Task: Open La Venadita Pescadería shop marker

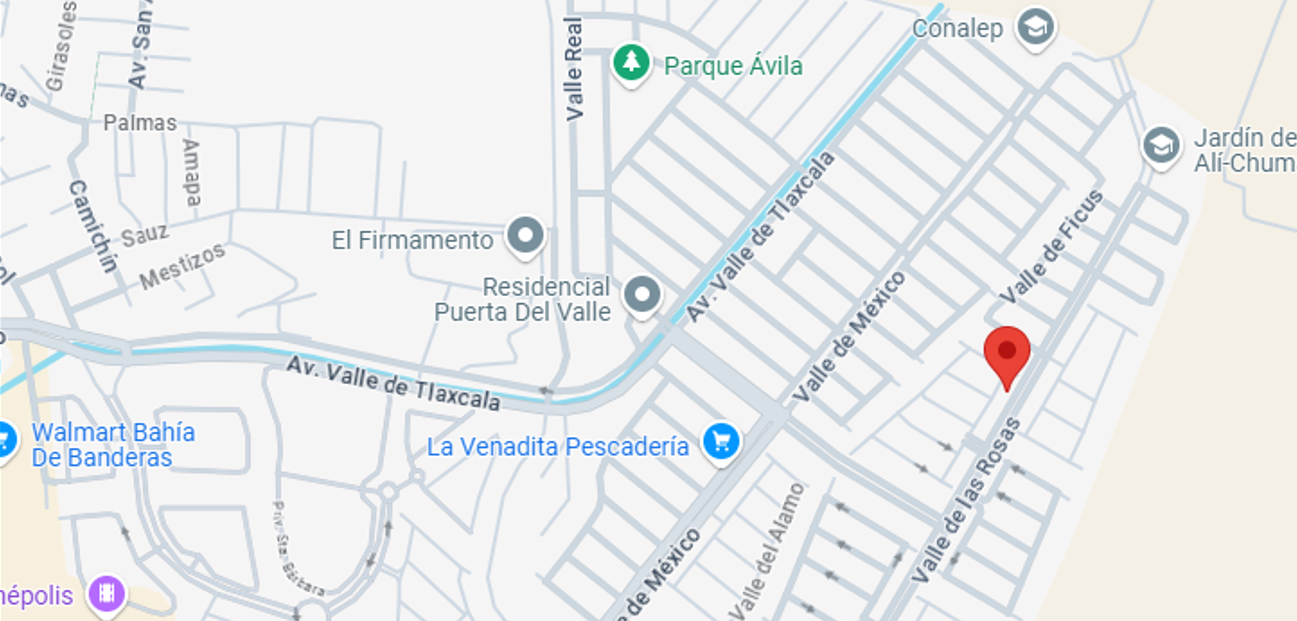Action: pyautogui.click(x=720, y=441)
